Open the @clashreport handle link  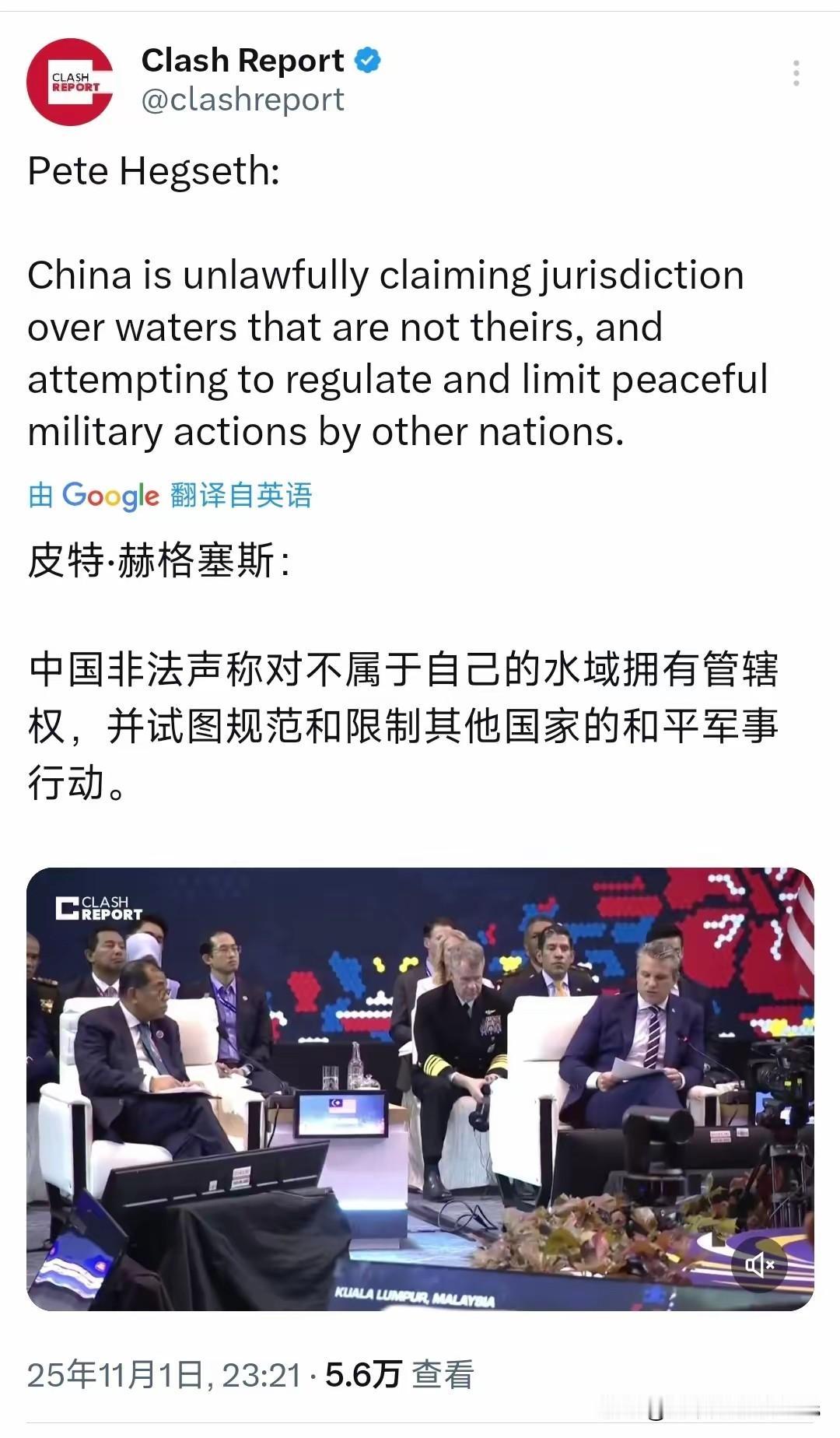(241, 100)
